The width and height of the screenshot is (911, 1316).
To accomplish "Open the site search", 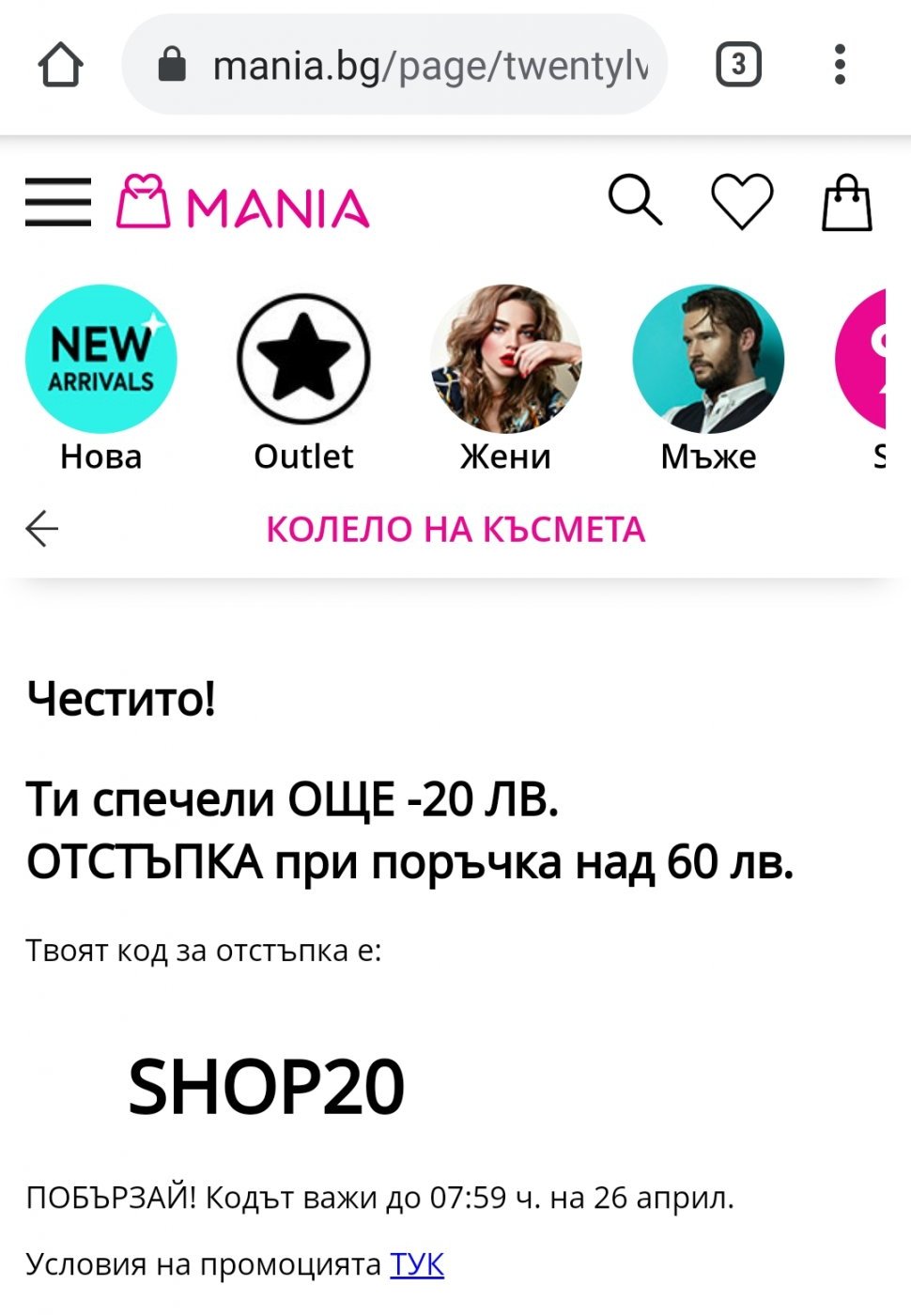I will [x=635, y=200].
